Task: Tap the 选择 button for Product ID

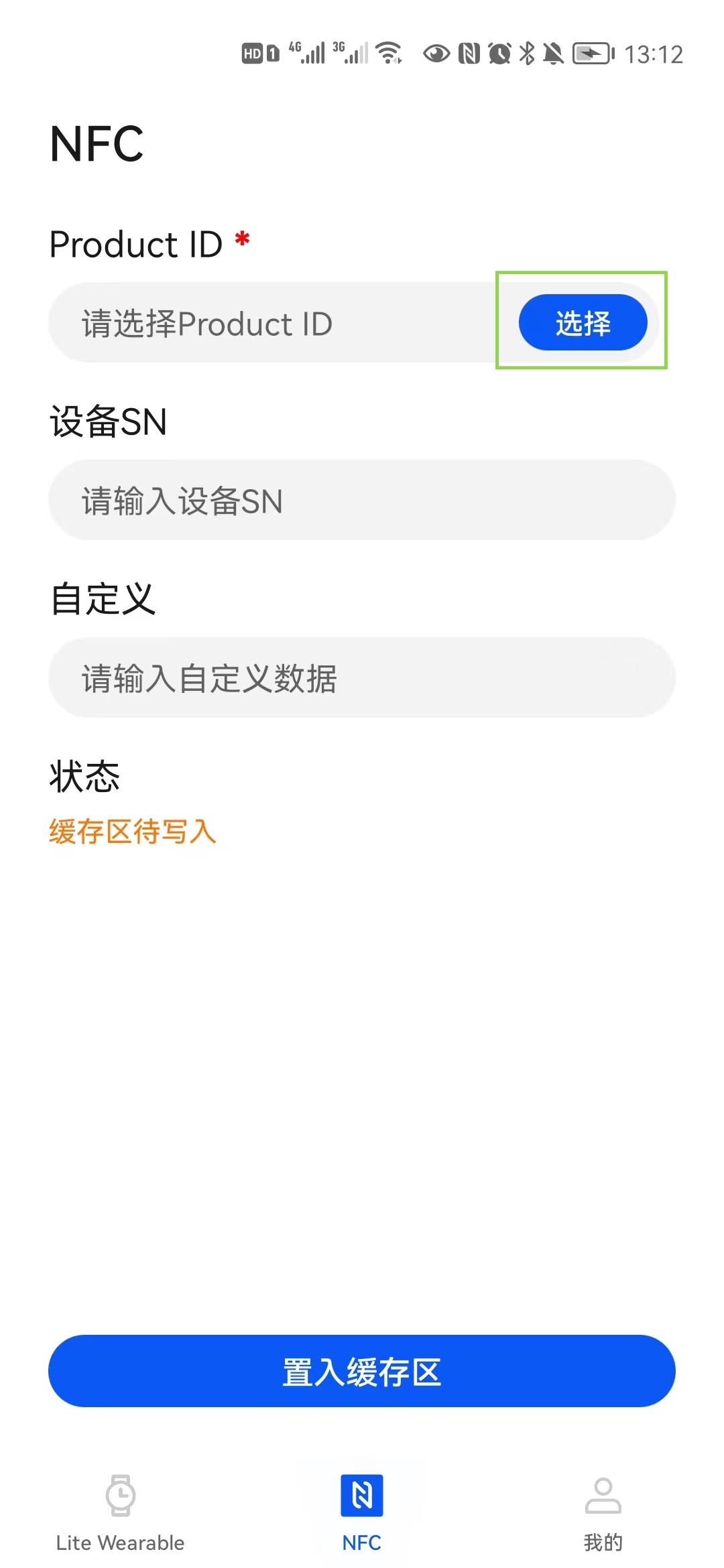Action: coord(583,322)
